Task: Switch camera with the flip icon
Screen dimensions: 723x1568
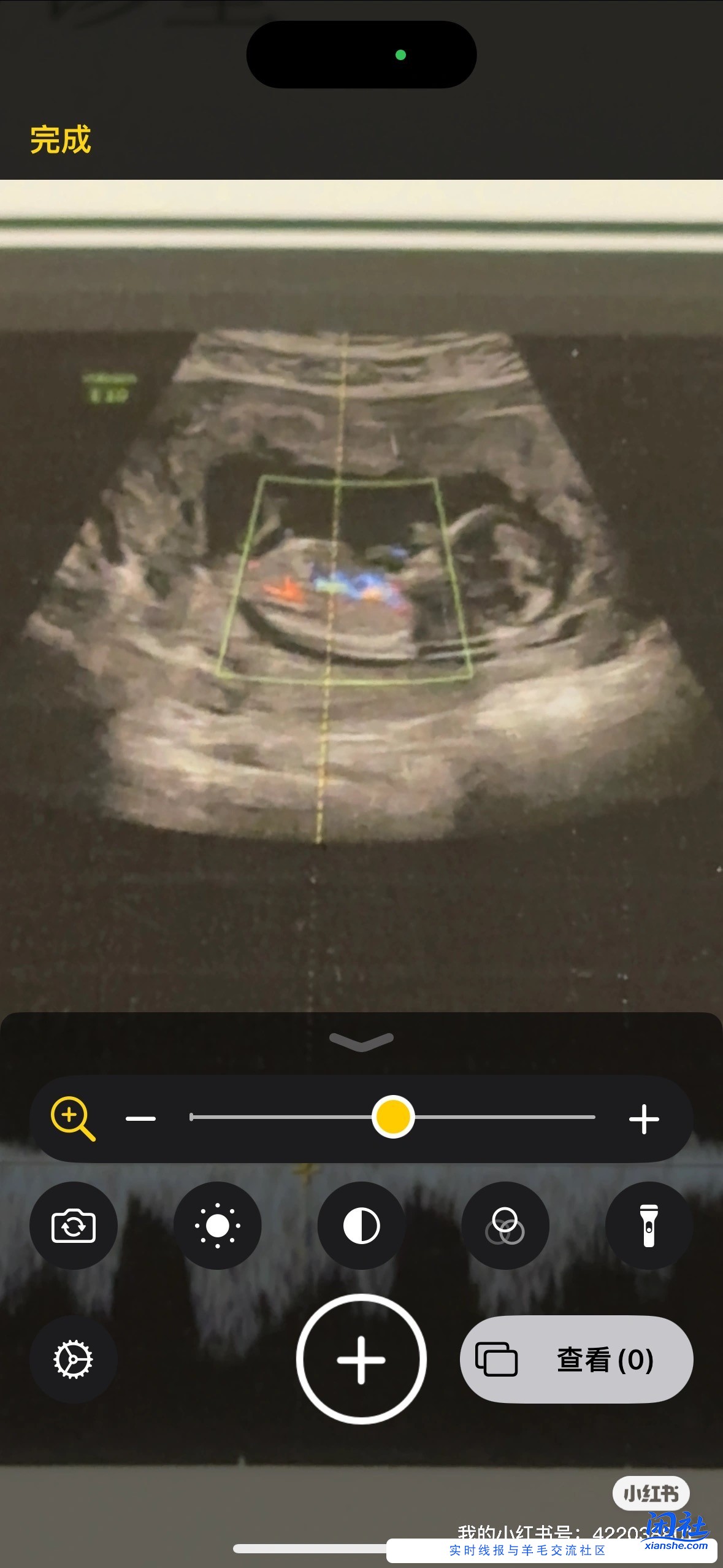Action: coord(74,1226)
